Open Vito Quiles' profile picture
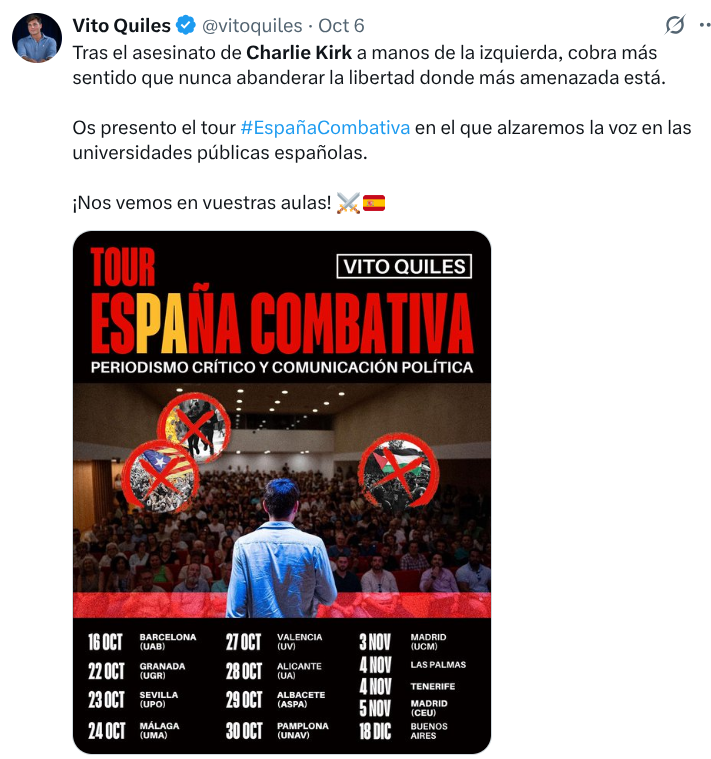Viewport: 711px width, 759px height. pos(37,38)
